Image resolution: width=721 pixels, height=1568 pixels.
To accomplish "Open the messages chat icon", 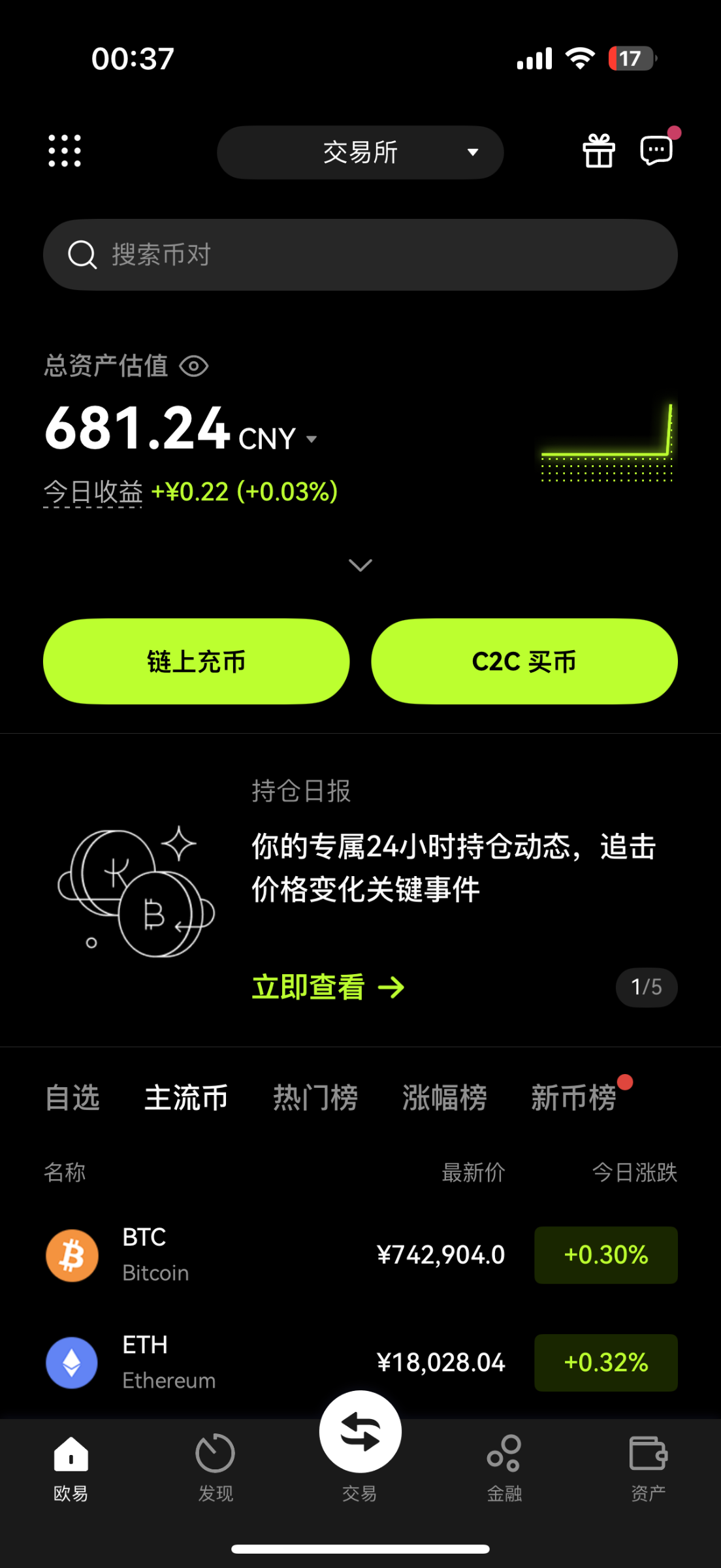I will [x=656, y=151].
